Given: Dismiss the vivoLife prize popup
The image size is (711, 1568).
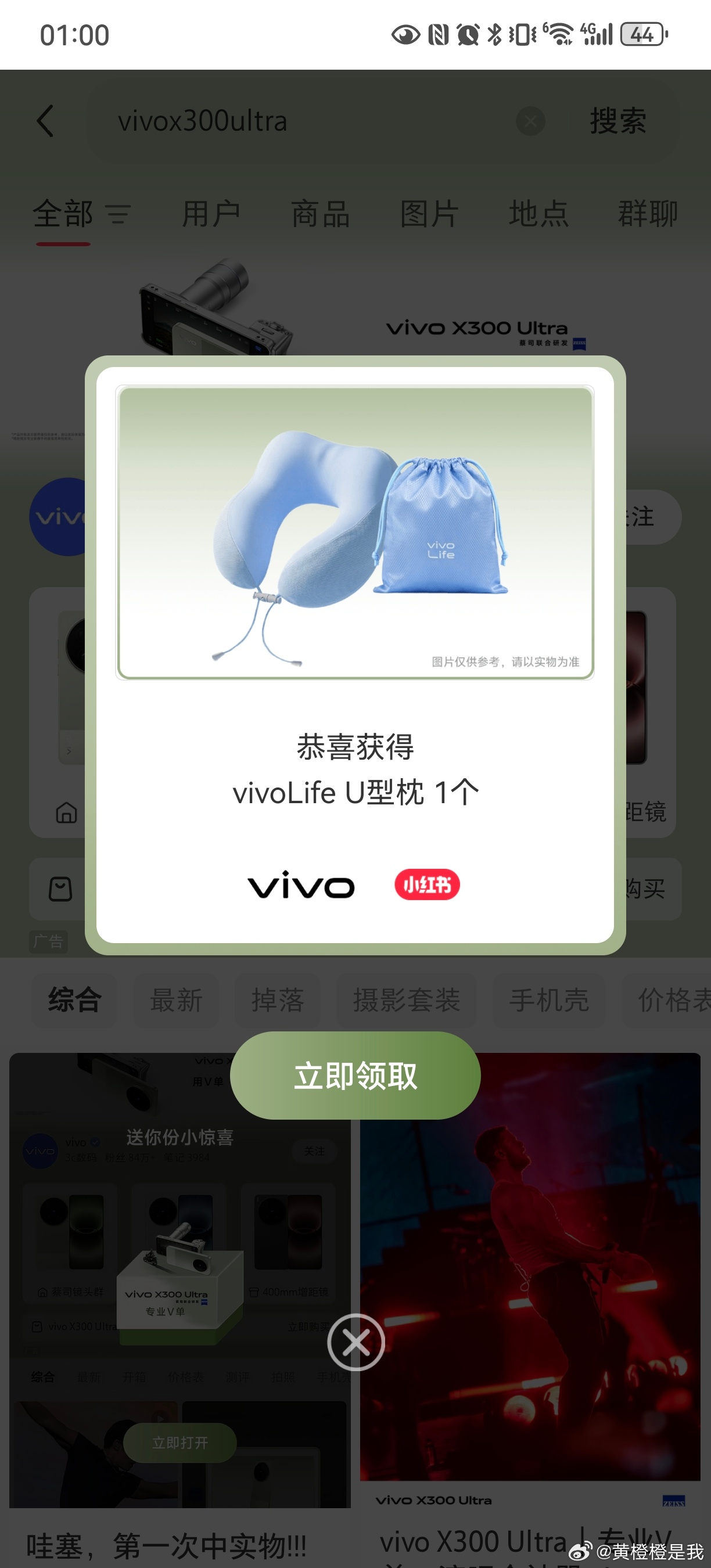Looking at the screenshot, I should coord(355,1342).
